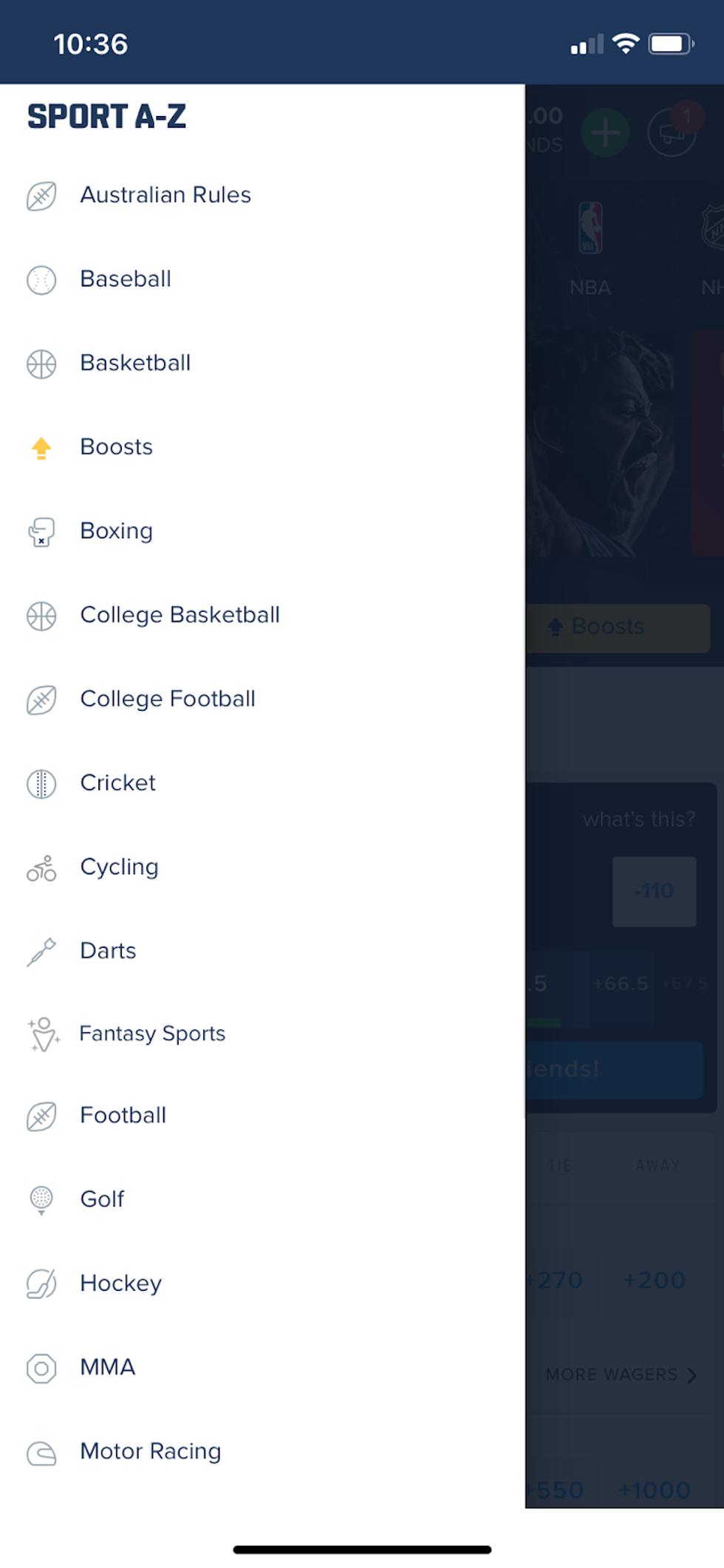Tap the Football row
Screen dimensions: 724x1568
[262, 1116]
